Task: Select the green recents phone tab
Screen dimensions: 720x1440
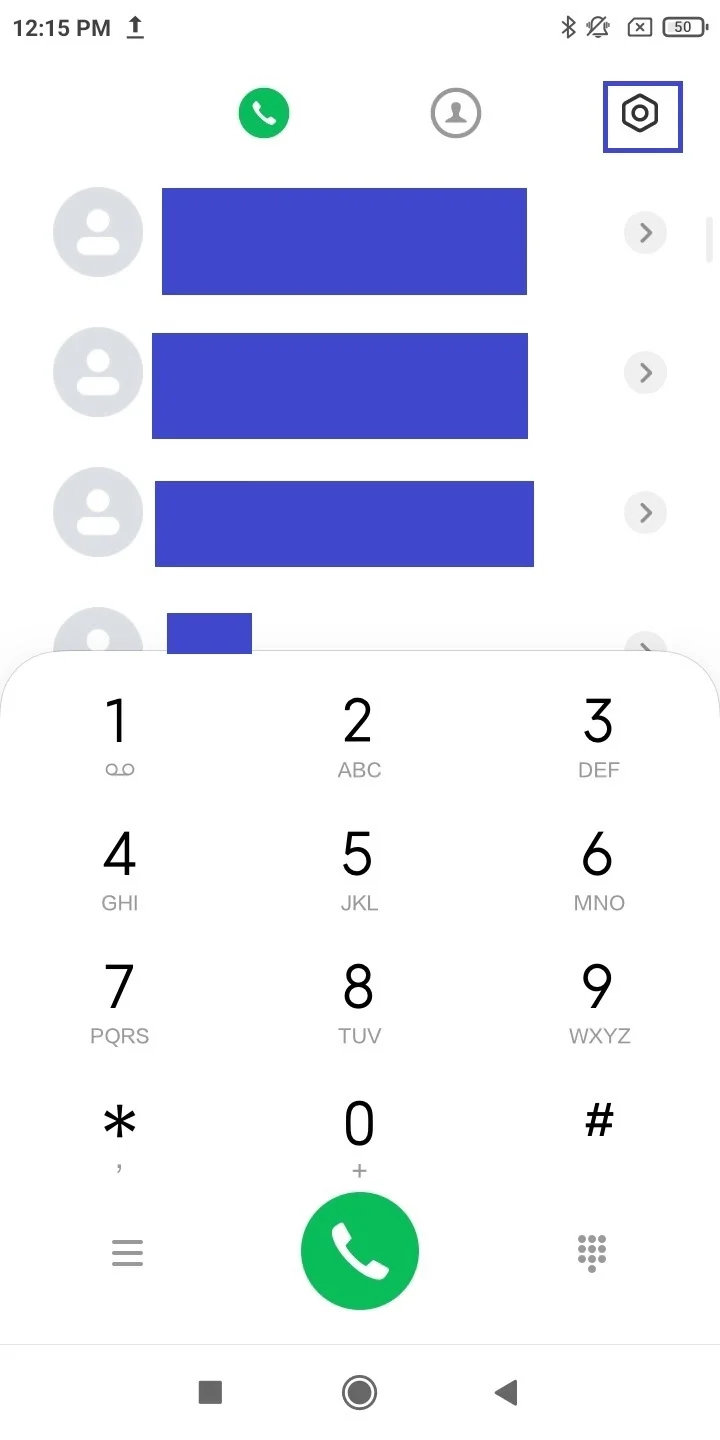Action: pyautogui.click(x=264, y=112)
